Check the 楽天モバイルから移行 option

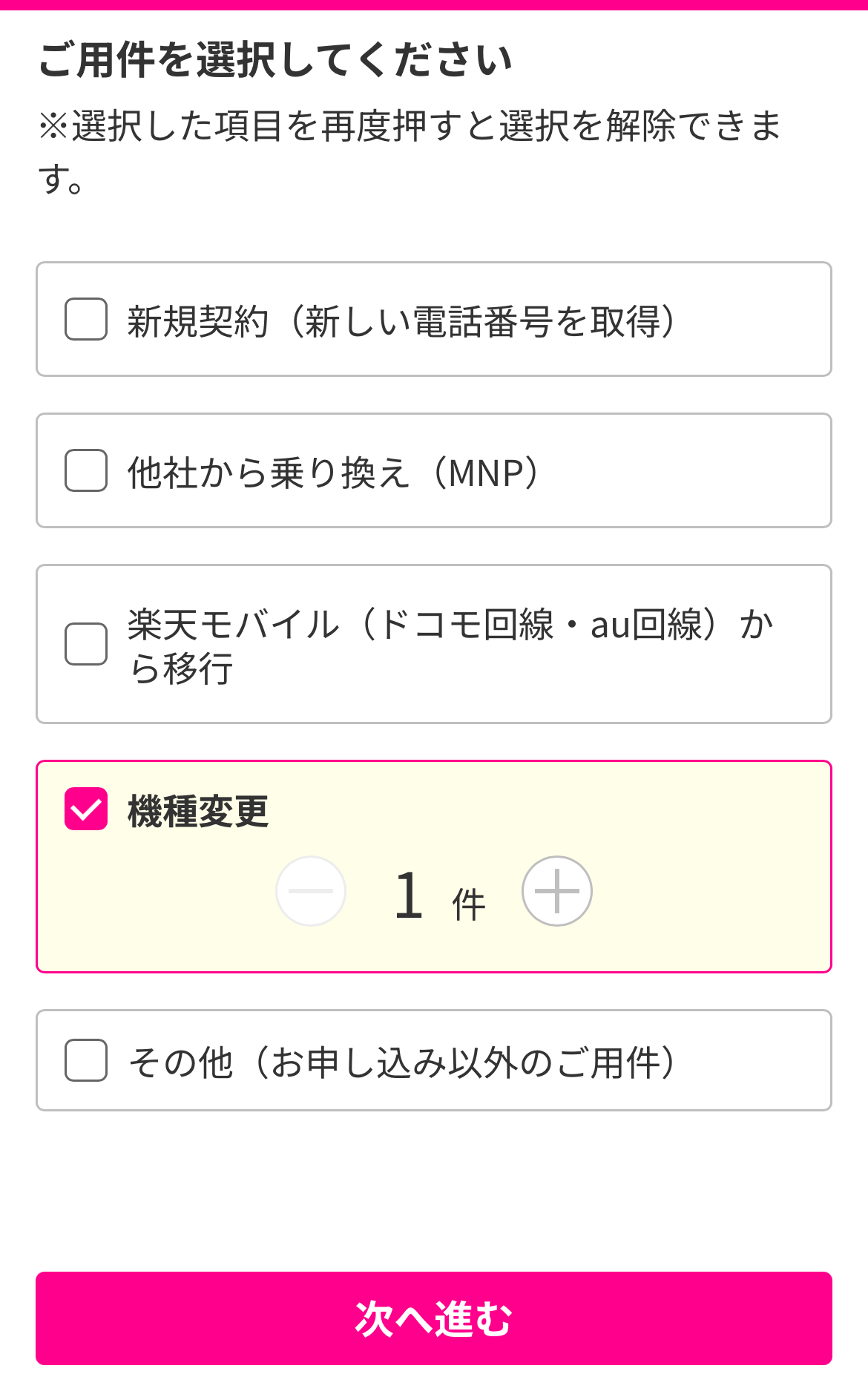(85, 643)
